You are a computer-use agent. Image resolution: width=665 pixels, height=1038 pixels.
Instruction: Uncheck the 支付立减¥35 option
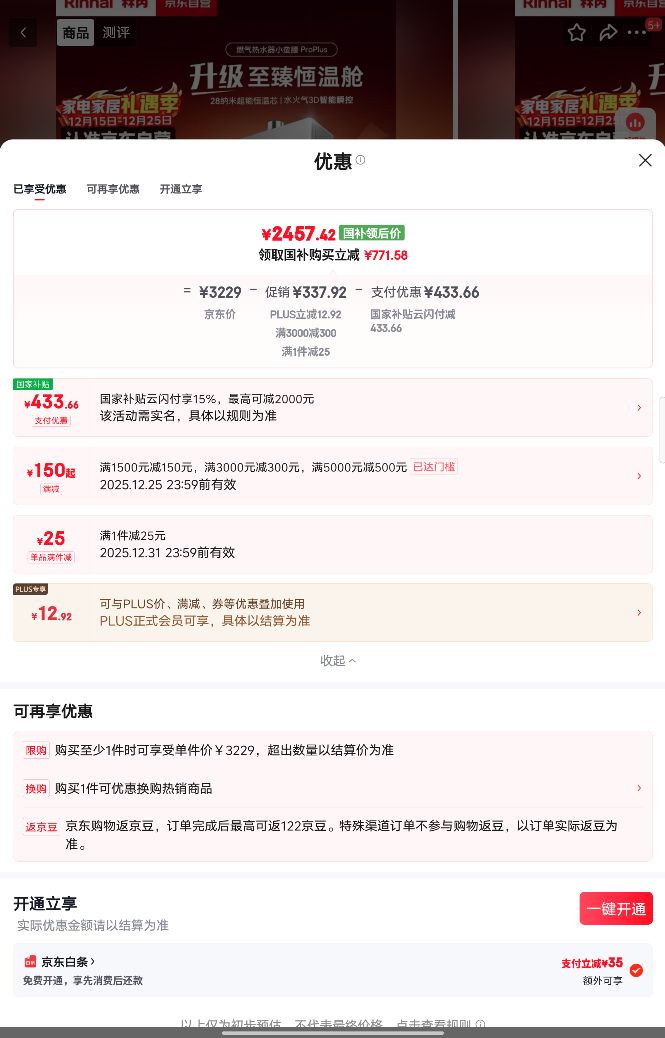pyautogui.click(x=636, y=970)
